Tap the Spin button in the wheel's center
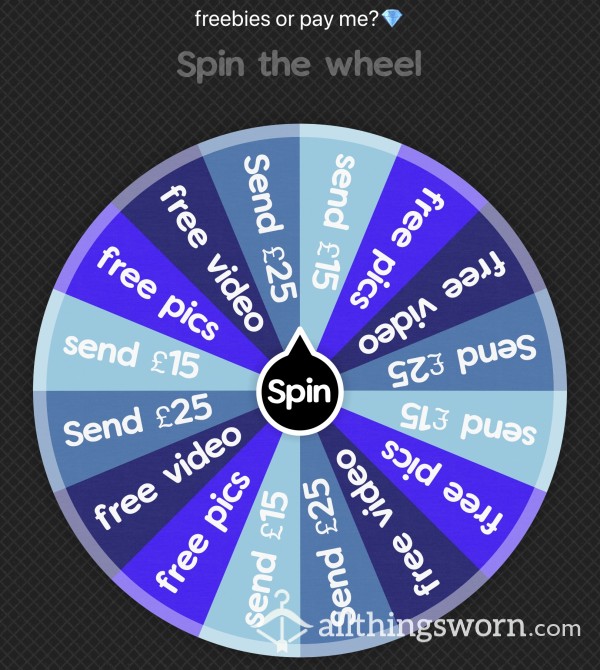This screenshot has height=670, width=600. pyautogui.click(x=300, y=388)
